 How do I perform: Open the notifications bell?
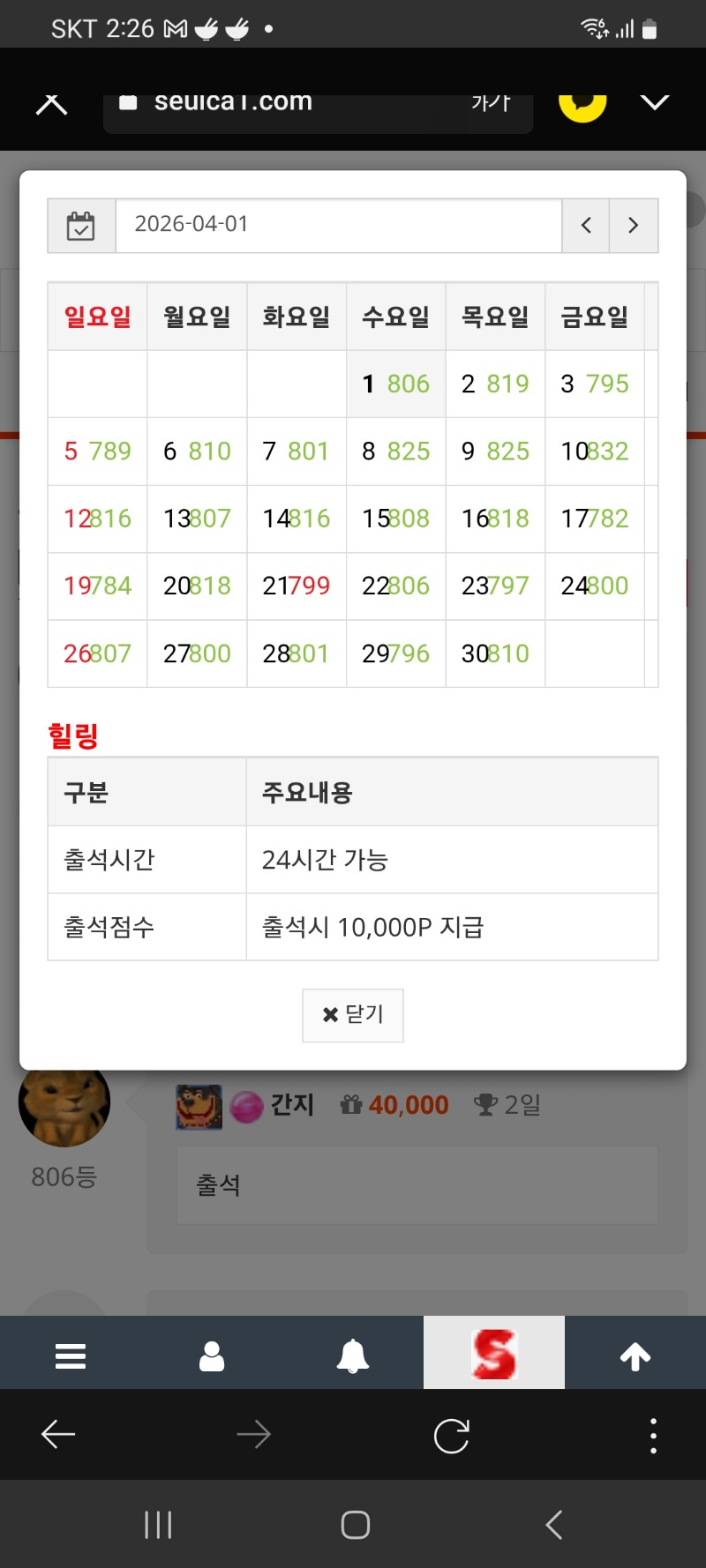pyautogui.click(x=353, y=1355)
